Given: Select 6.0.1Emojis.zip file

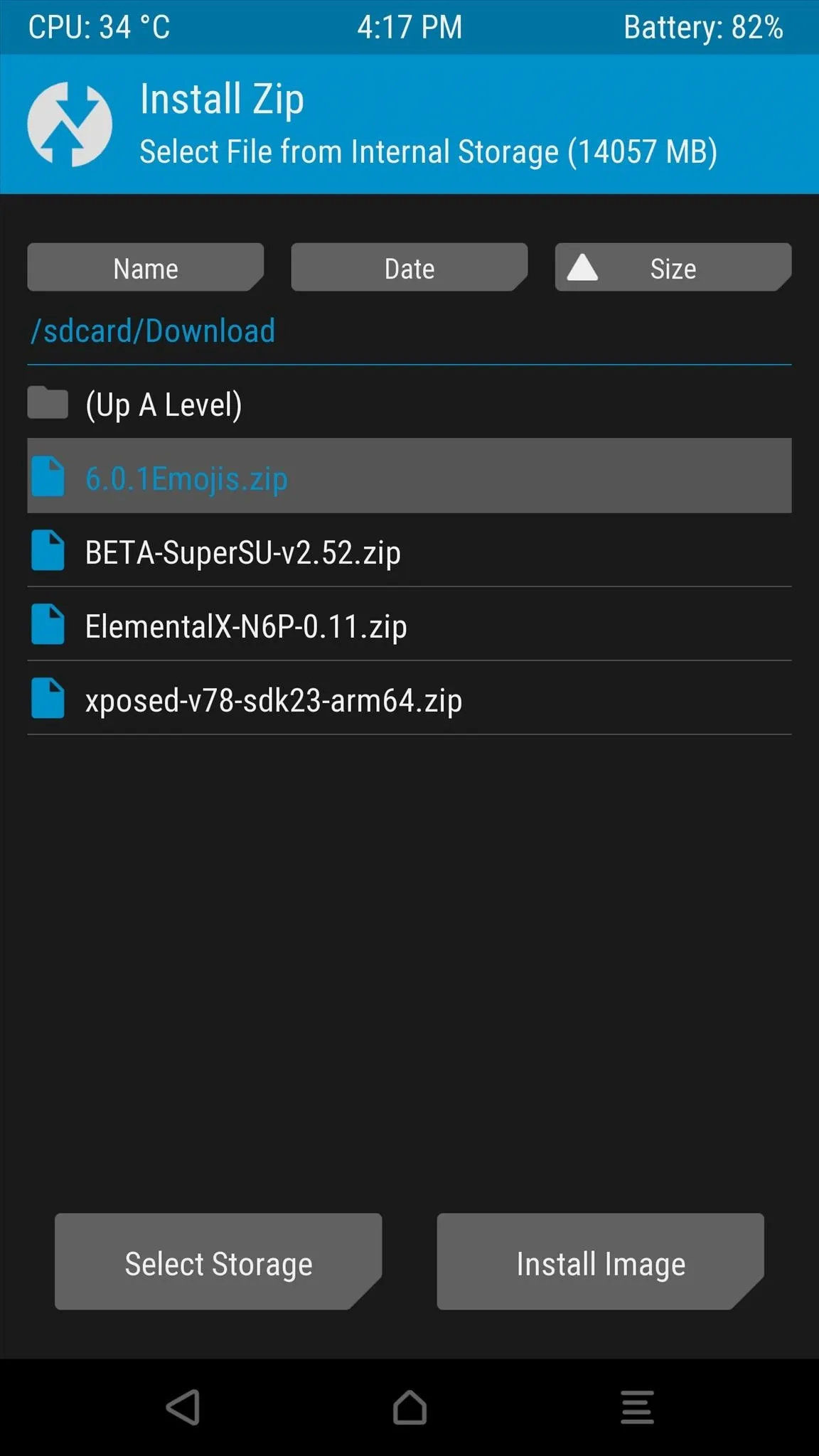Looking at the screenshot, I should [409, 476].
